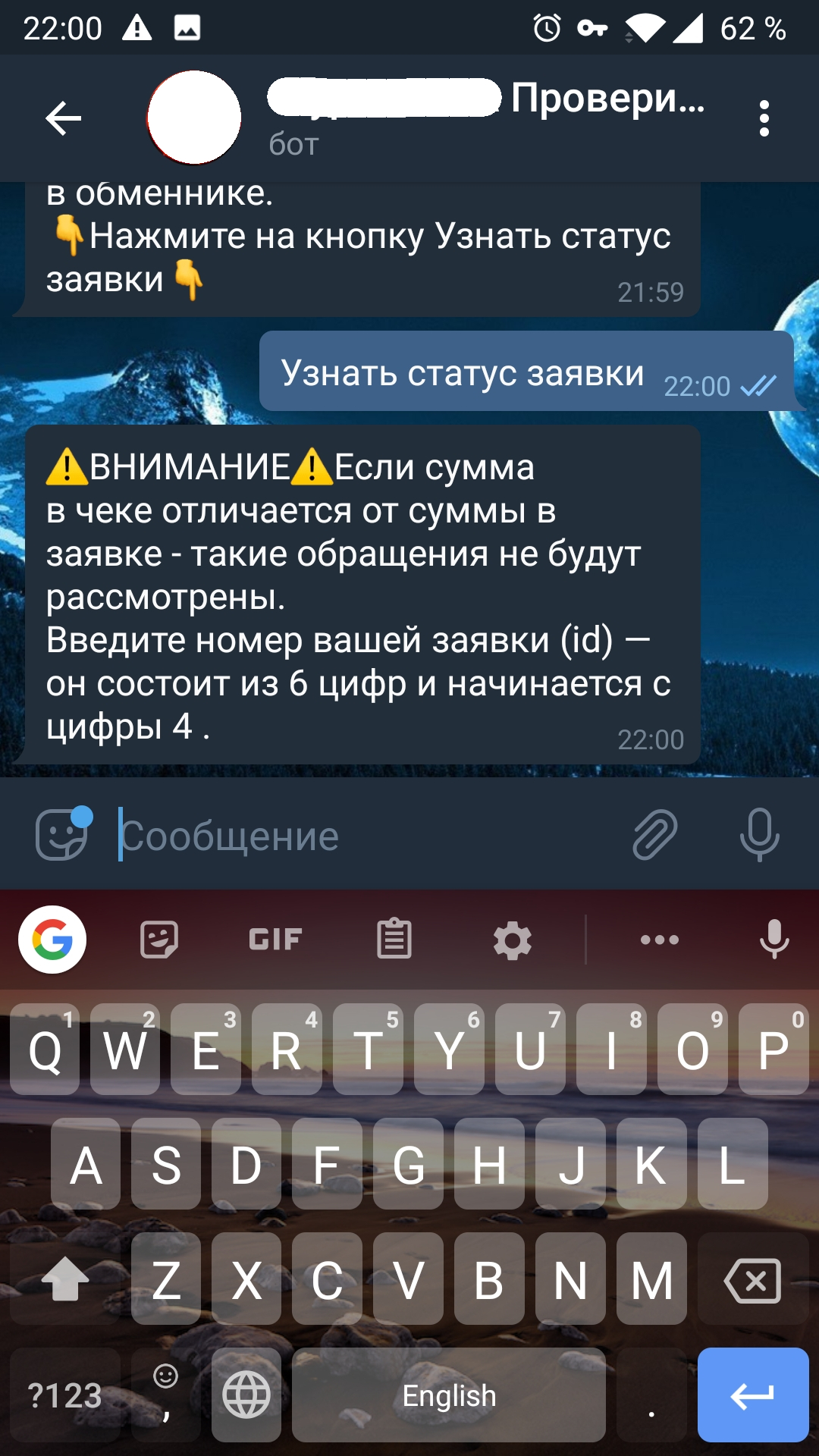Open Google search in the keyboard
Viewport: 819px width, 1456px height.
(x=52, y=940)
